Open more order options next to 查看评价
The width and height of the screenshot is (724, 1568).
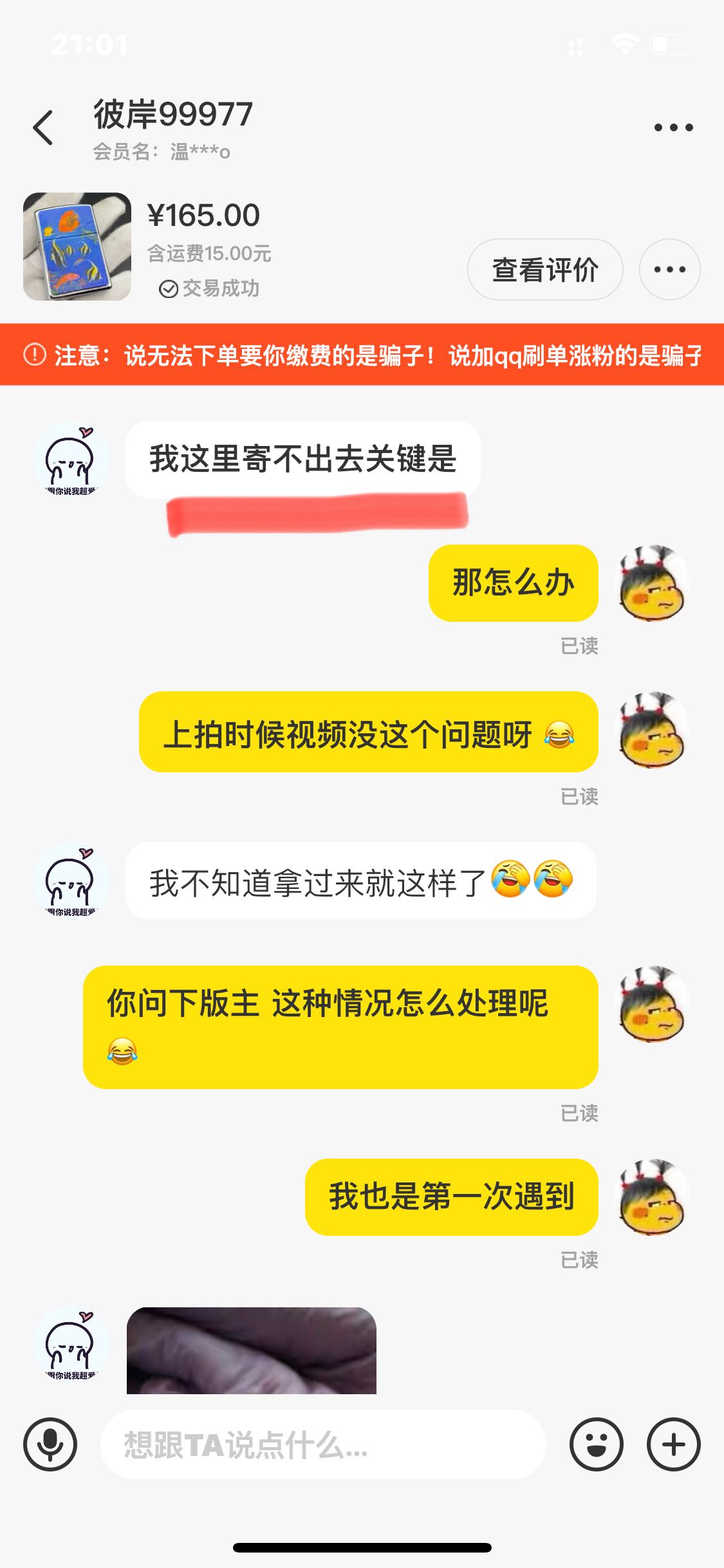pos(669,270)
